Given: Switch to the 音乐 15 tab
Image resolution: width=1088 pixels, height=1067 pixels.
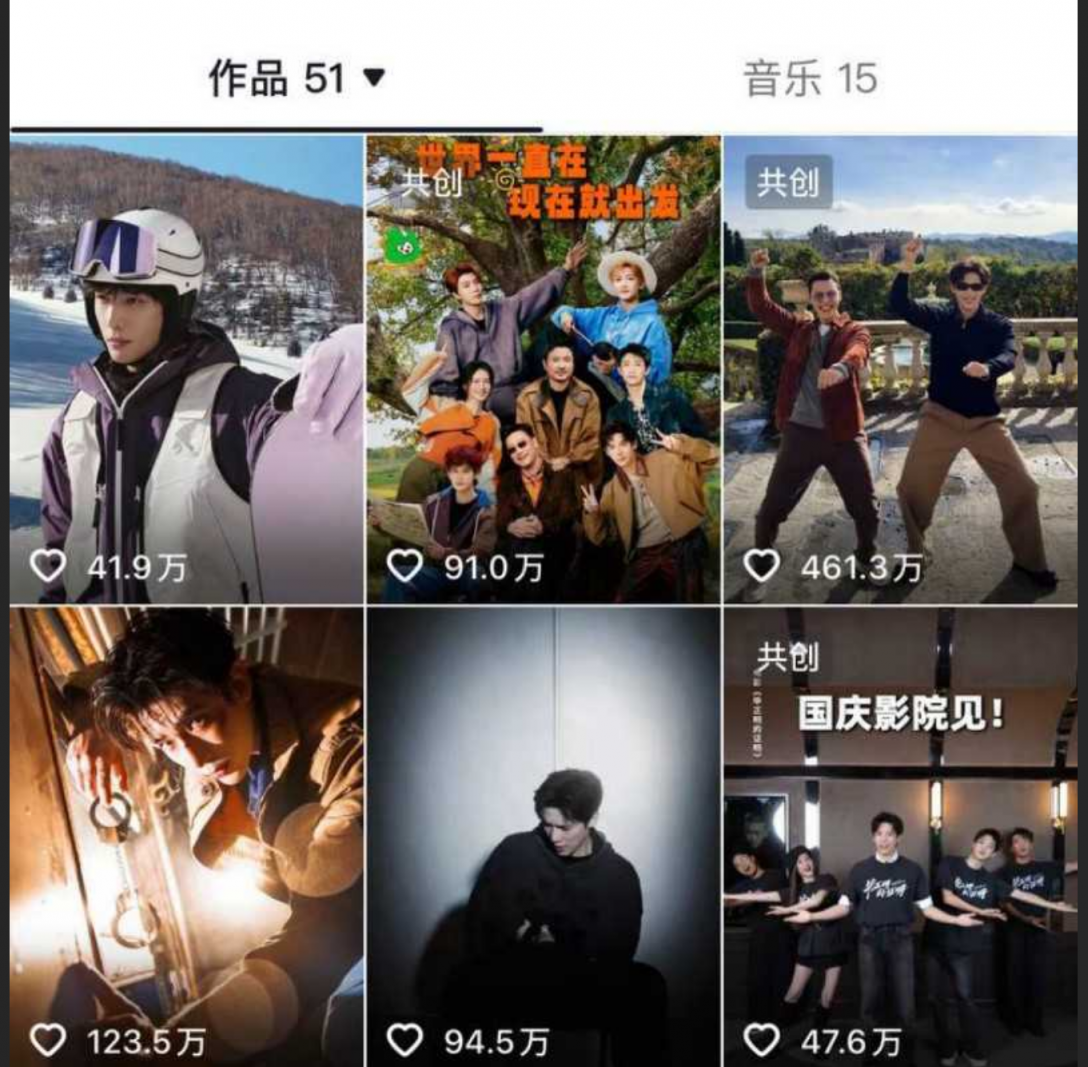Looking at the screenshot, I should [x=810, y=79].
